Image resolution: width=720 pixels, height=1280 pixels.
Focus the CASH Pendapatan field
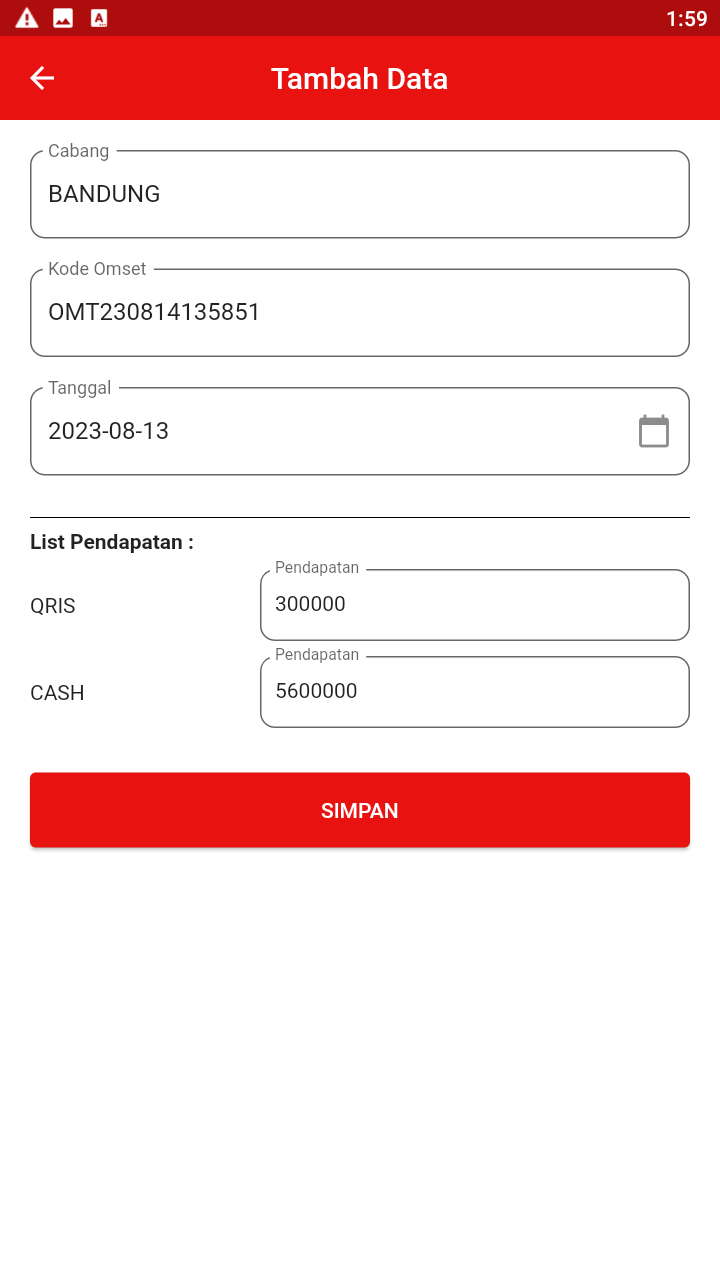click(474, 692)
